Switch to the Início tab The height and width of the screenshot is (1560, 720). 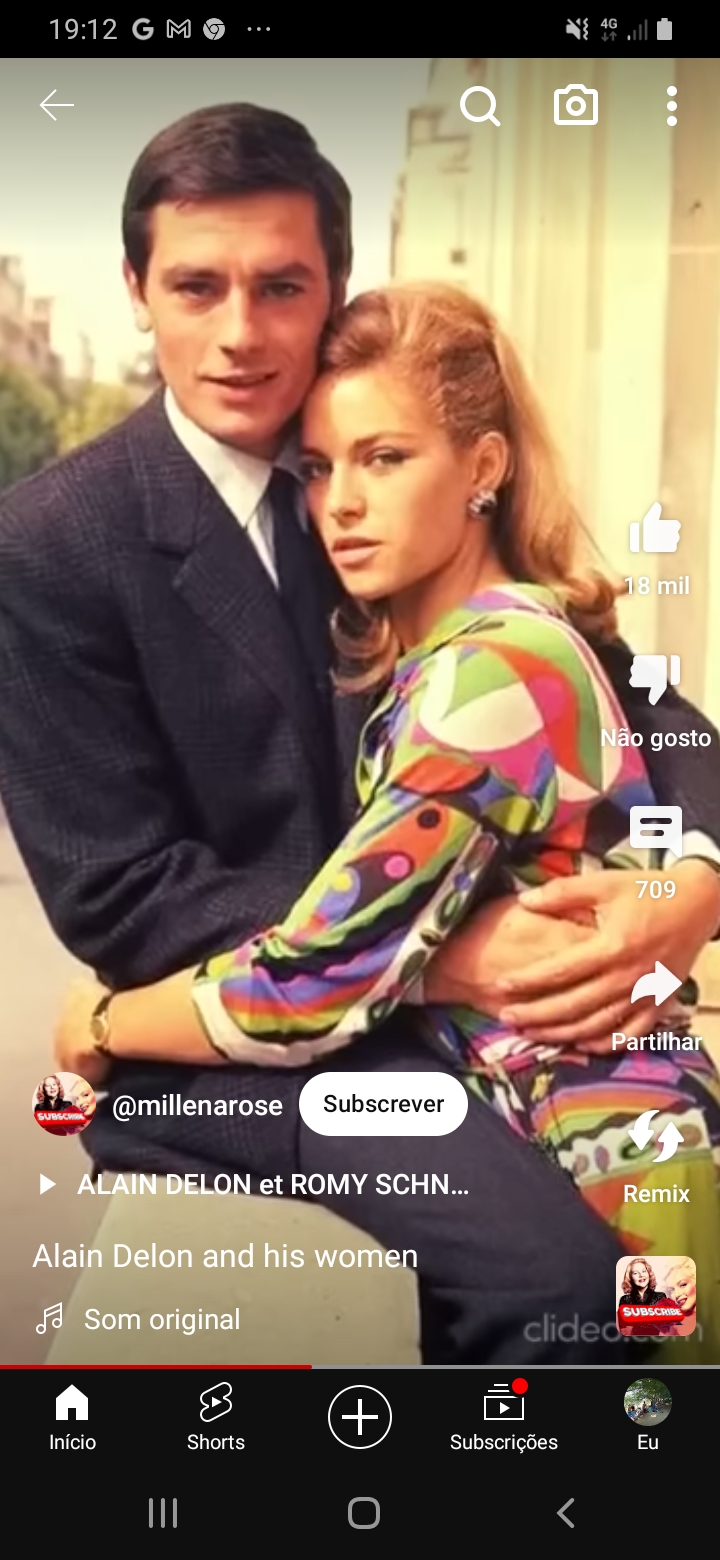[x=73, y=1418]
